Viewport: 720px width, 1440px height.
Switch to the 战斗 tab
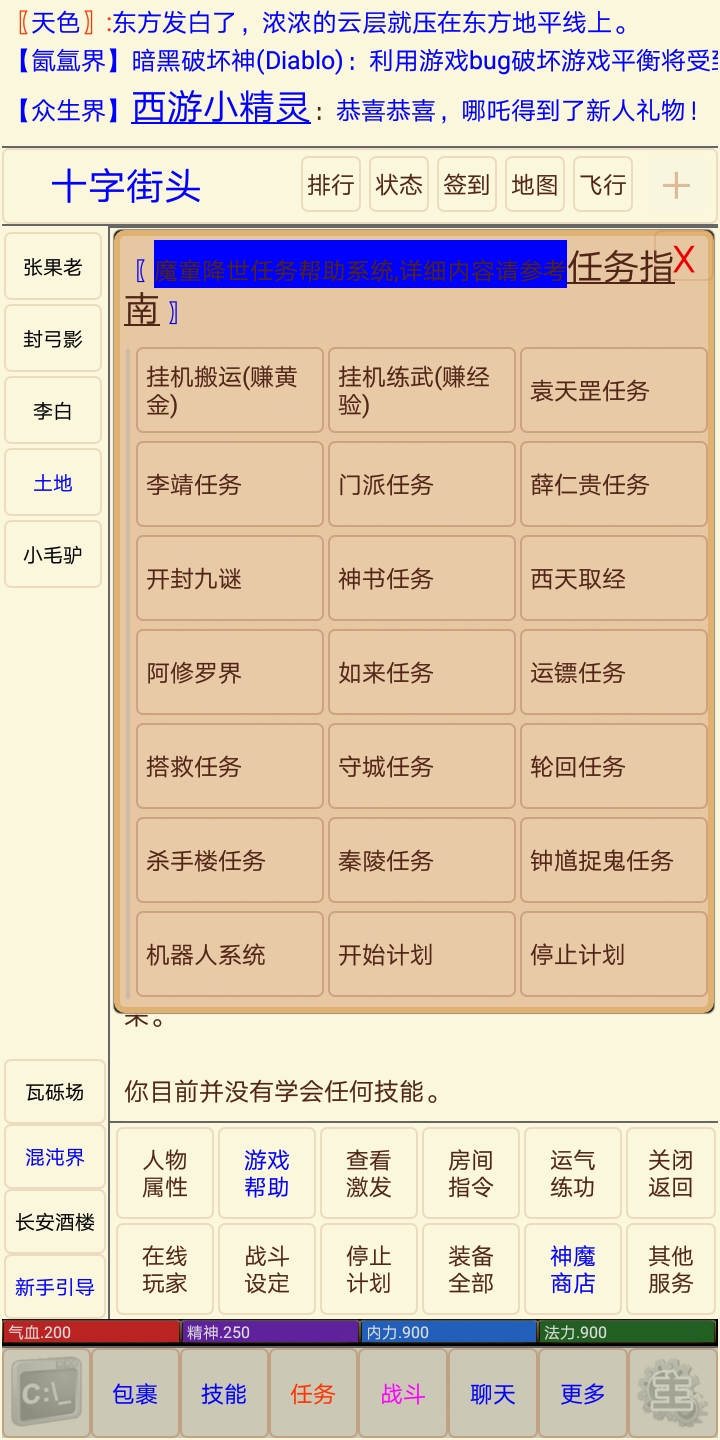[402, 1392]
